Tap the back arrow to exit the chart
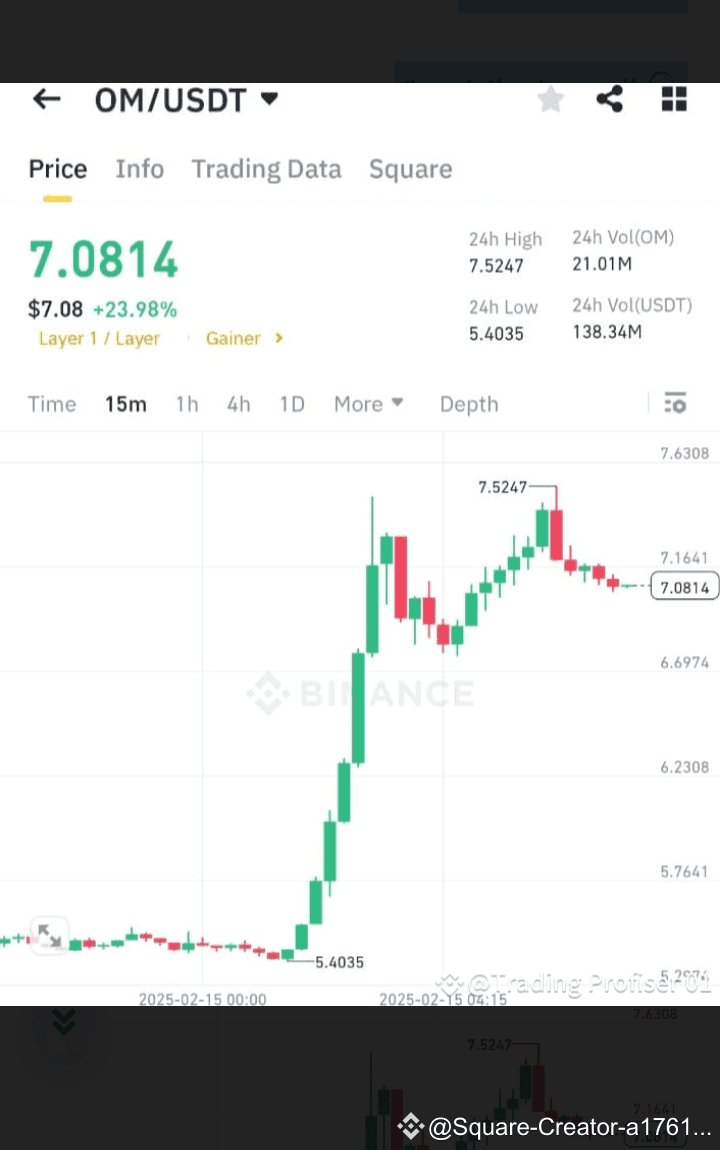The height and width of the screenshot is (1150, 720). [x=46, y=99]
